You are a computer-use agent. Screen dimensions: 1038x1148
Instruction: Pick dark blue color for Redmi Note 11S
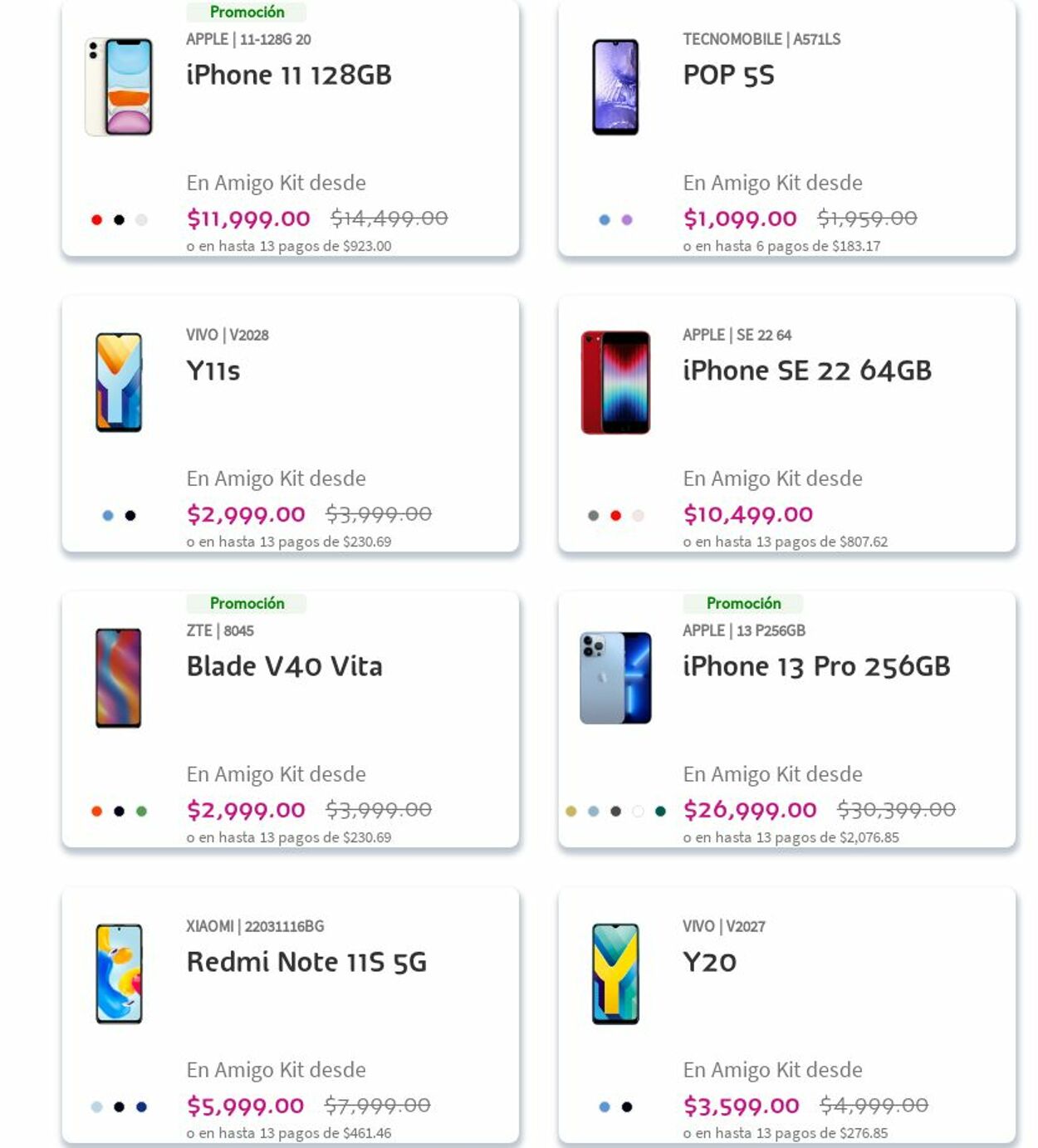pyautogui.click(x=141, y=1107)
